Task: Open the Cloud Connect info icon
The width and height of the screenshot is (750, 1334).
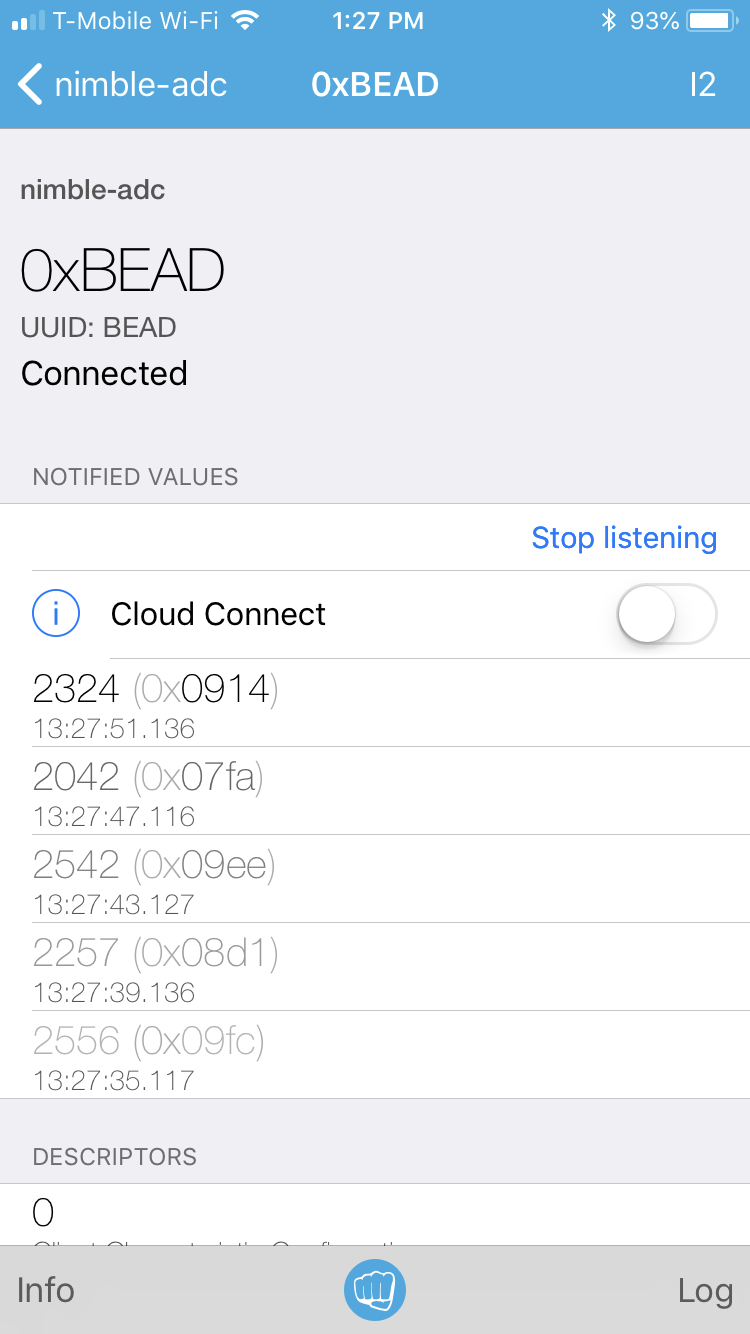Action: (56, 614)
